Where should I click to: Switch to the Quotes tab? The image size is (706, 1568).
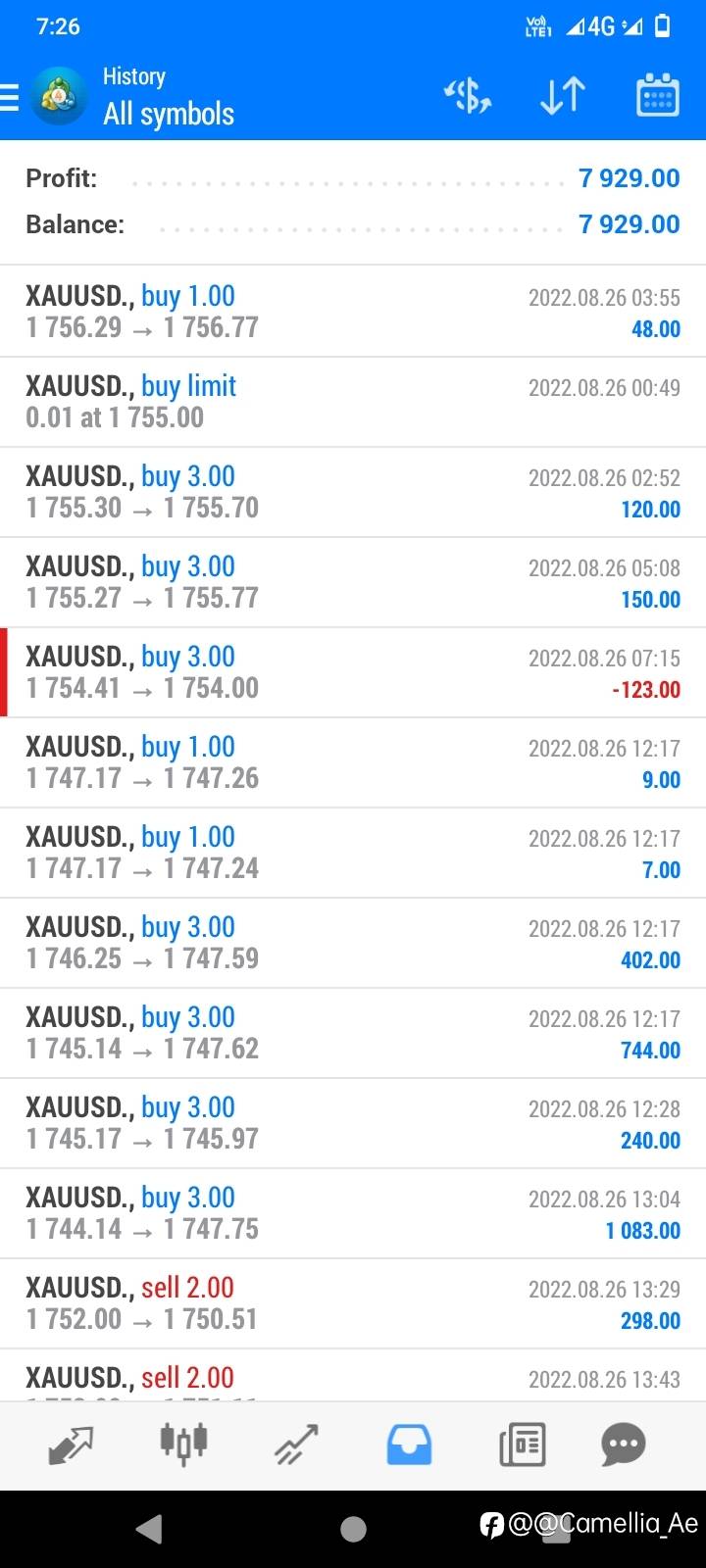pyautogui.click(x=71, y=1445)
